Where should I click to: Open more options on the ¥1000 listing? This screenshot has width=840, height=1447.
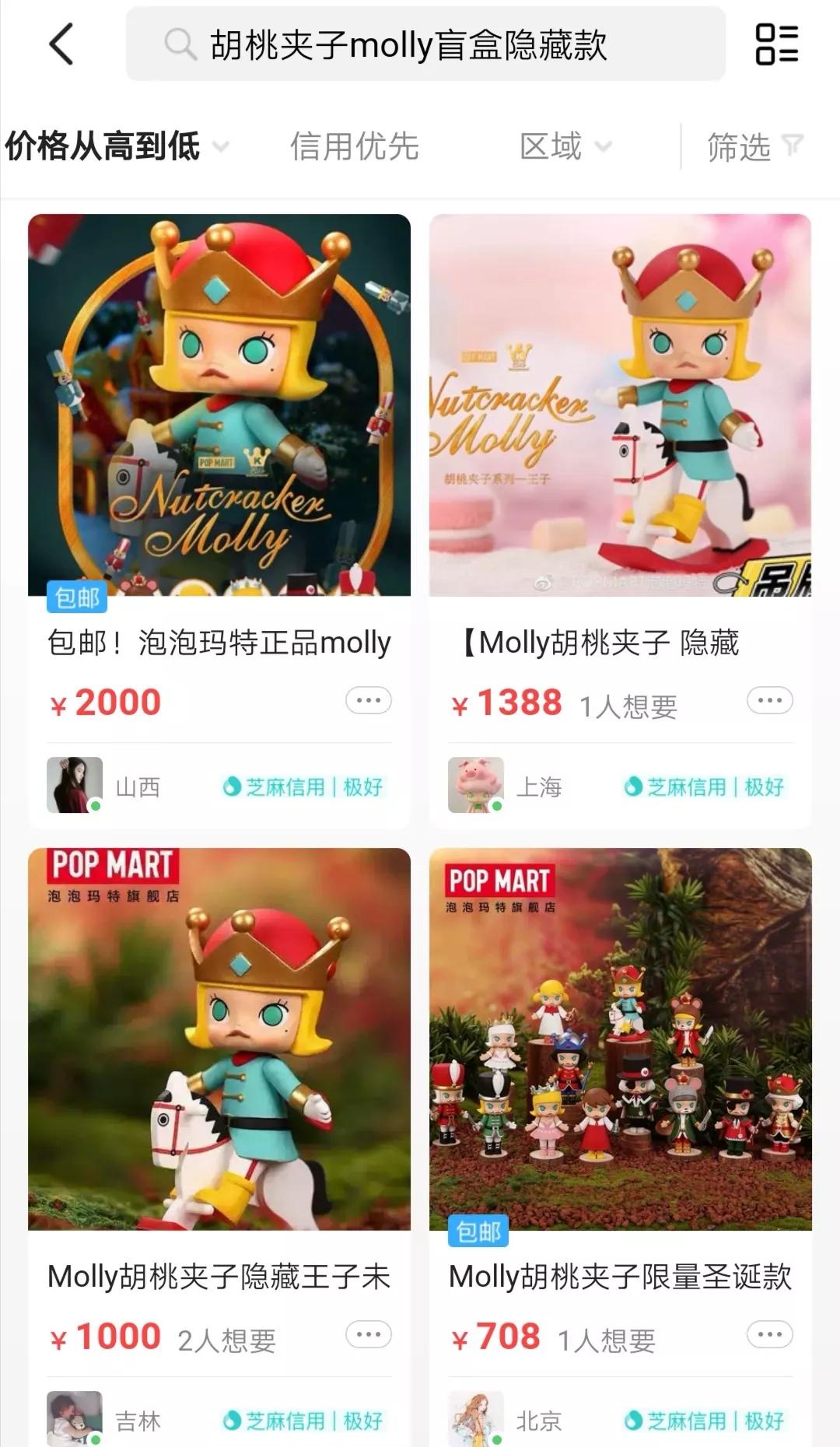[x=368, y=1335]
